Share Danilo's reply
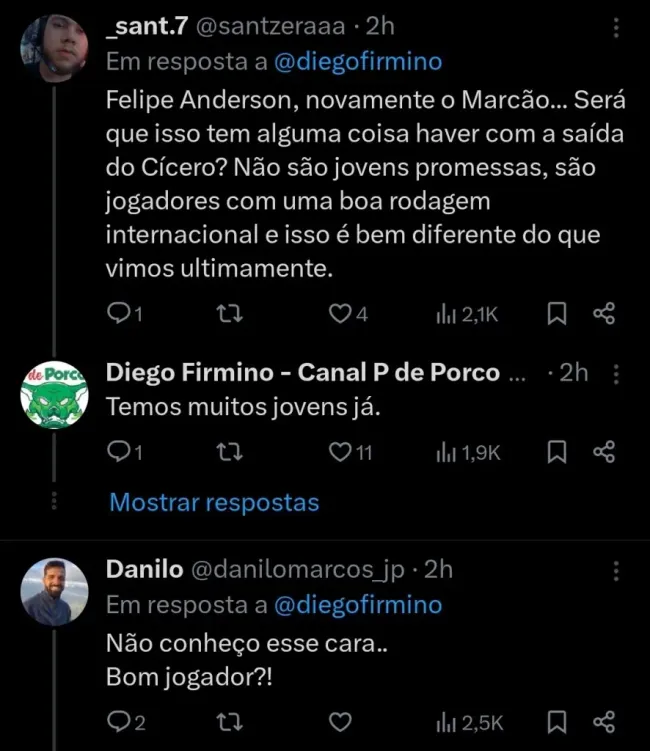 pos(603,722)
